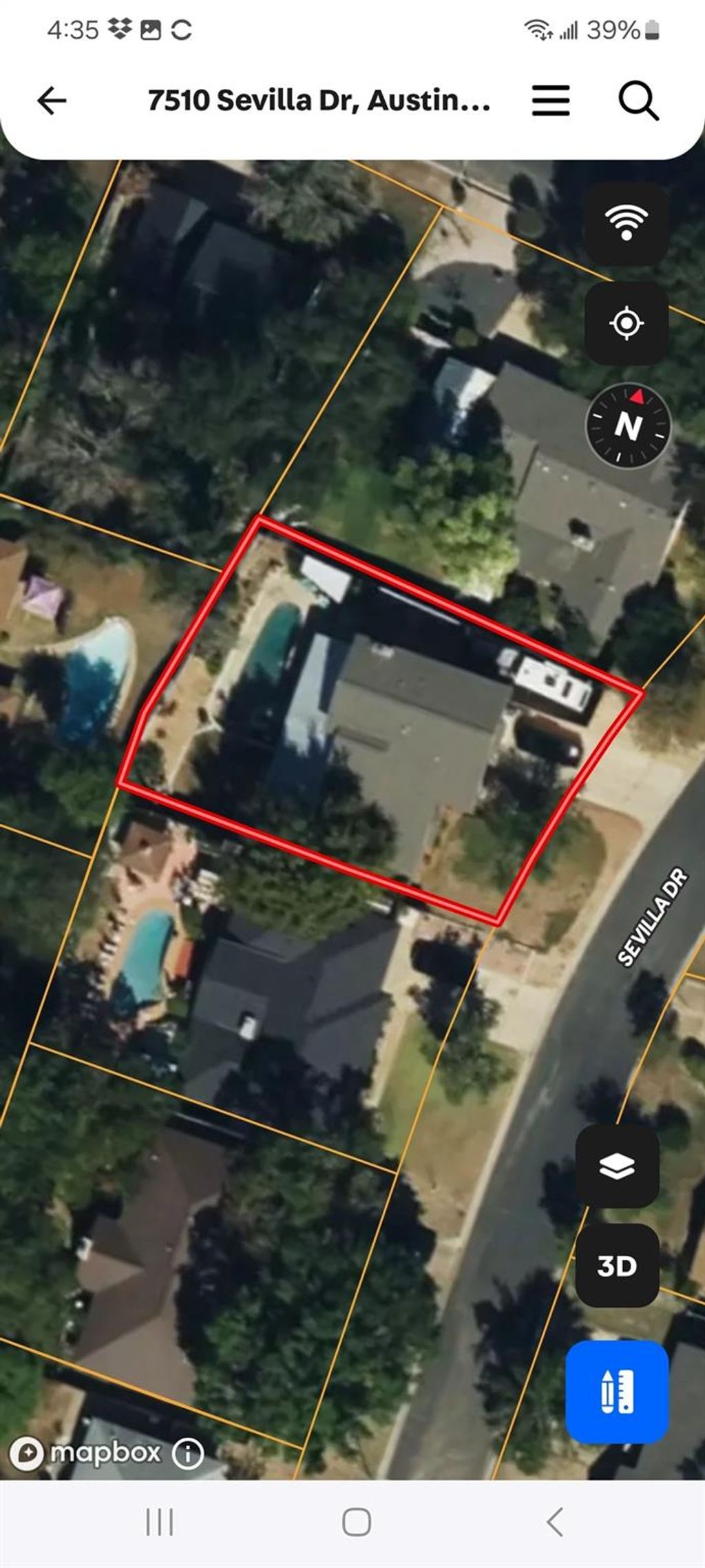Open the search magnifier

[638, 101]
